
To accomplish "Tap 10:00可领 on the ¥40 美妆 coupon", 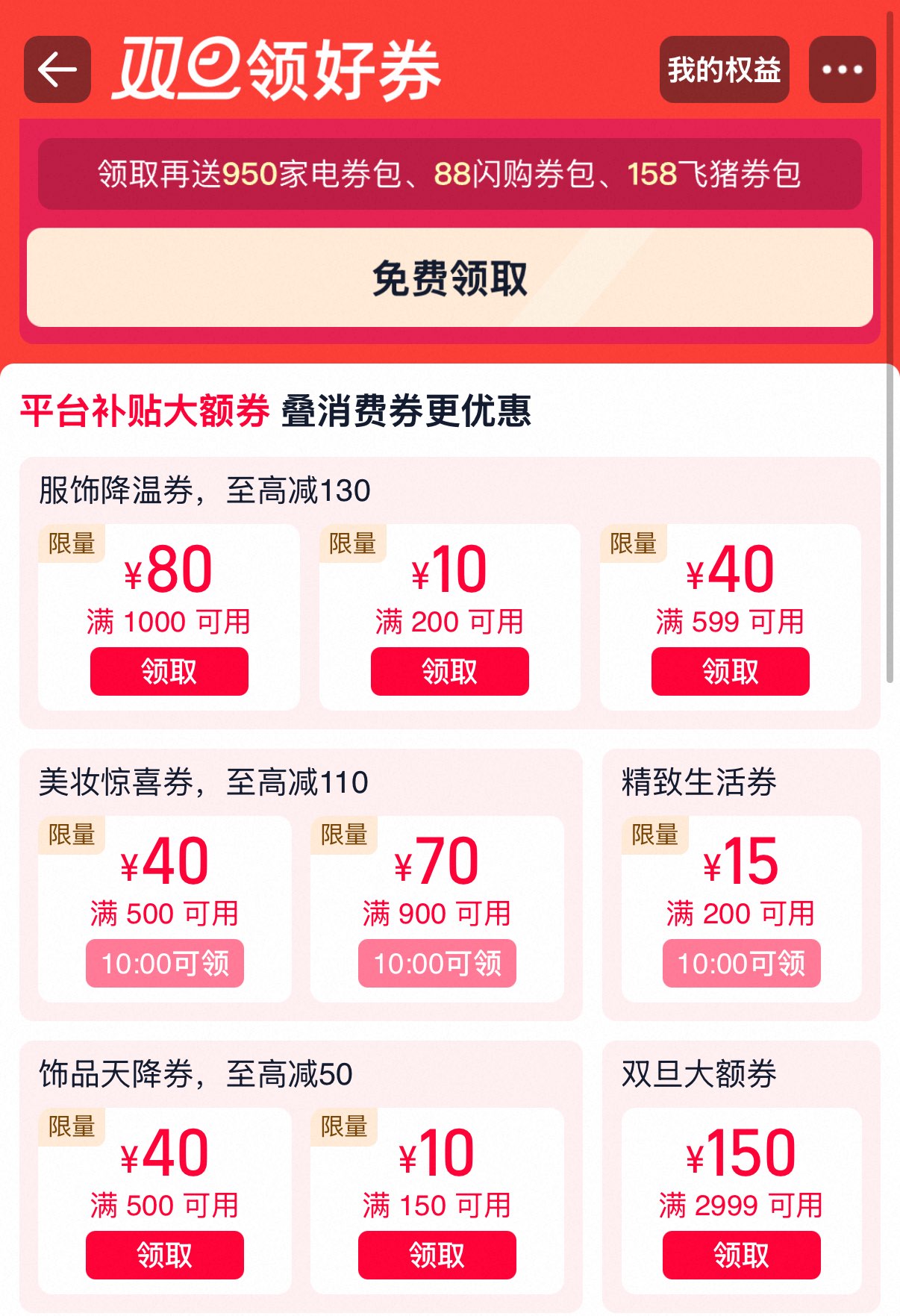I will pos(164,963).
